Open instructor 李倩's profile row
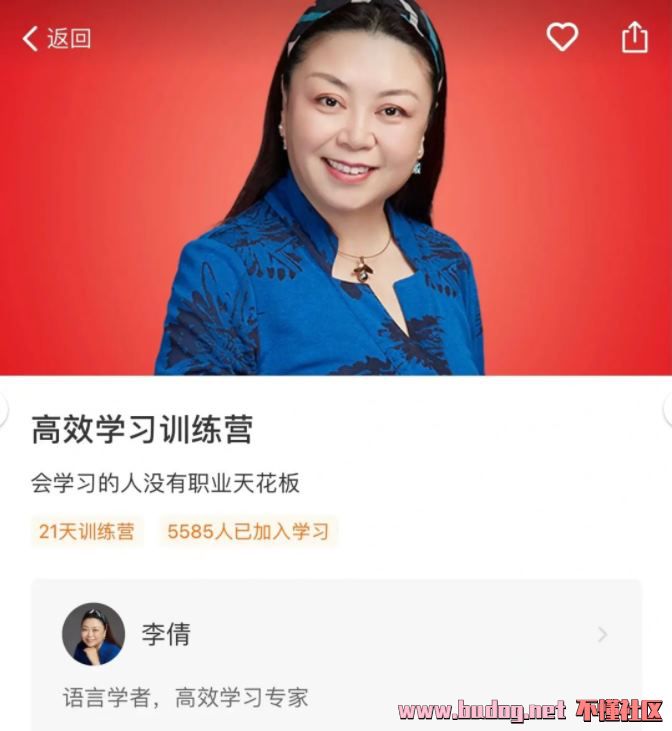Image resolution: width=672 pixels, height=731 pixels. point(336,635)
